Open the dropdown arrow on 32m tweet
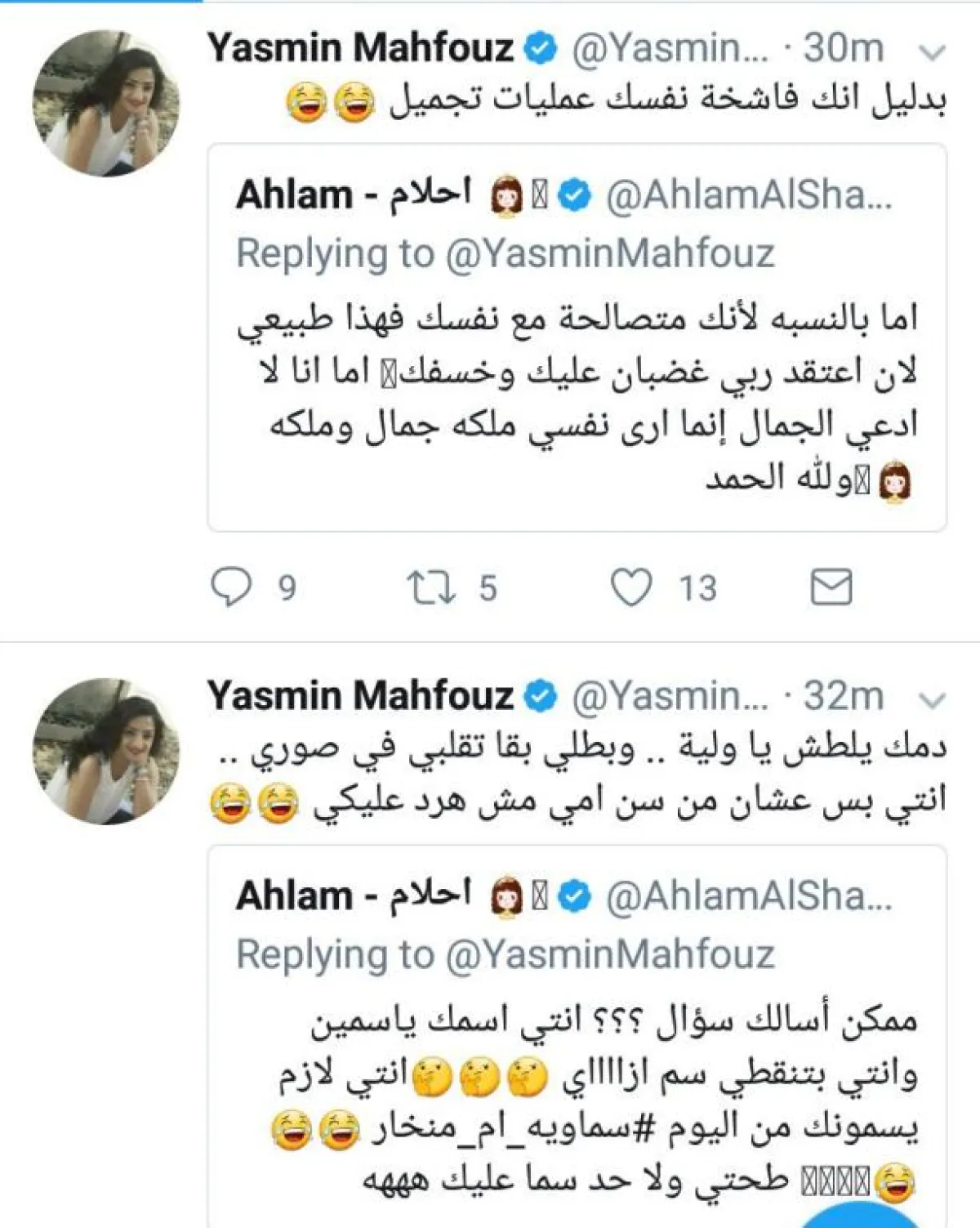The height and width of the screenshot is (1228, 980). pos(932,700)
